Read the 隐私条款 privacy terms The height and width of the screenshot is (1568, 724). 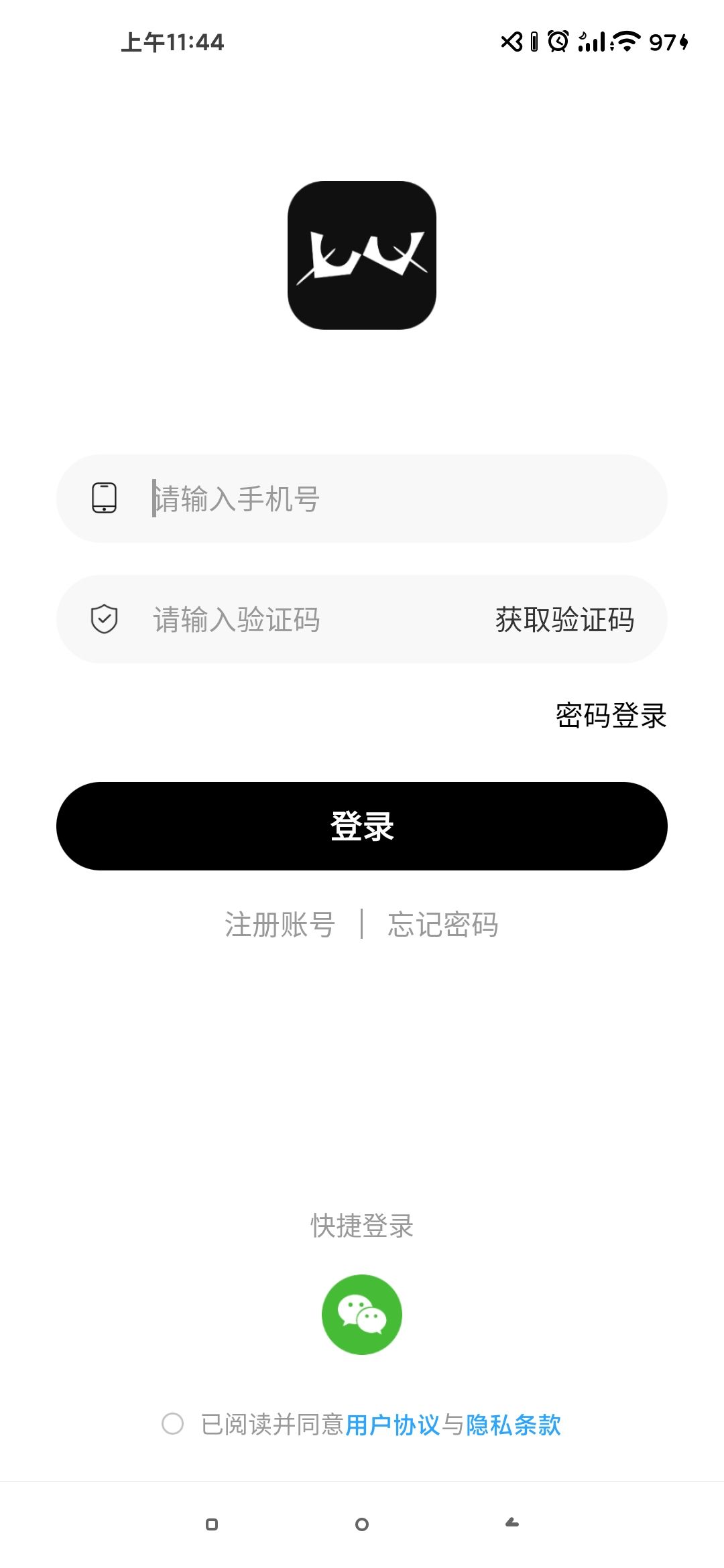(513, 1425)
